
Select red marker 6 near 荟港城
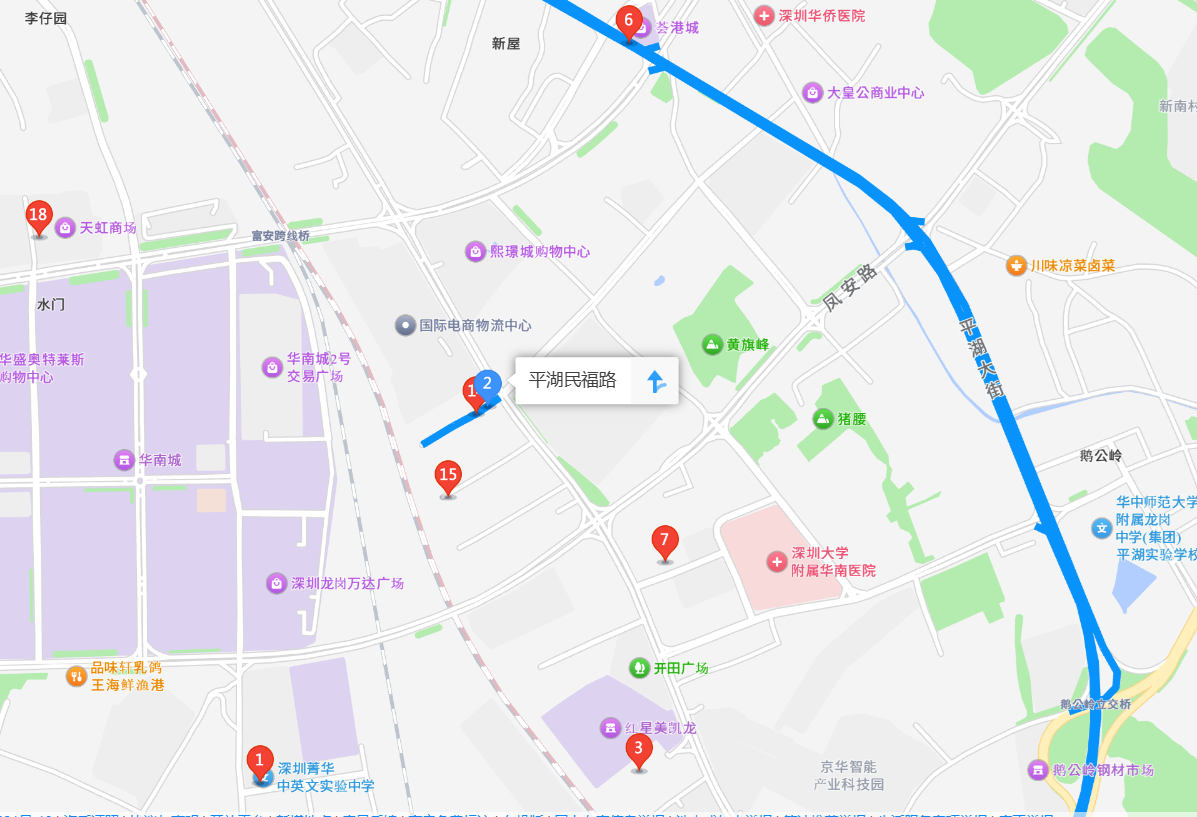(x=628, y=21)
